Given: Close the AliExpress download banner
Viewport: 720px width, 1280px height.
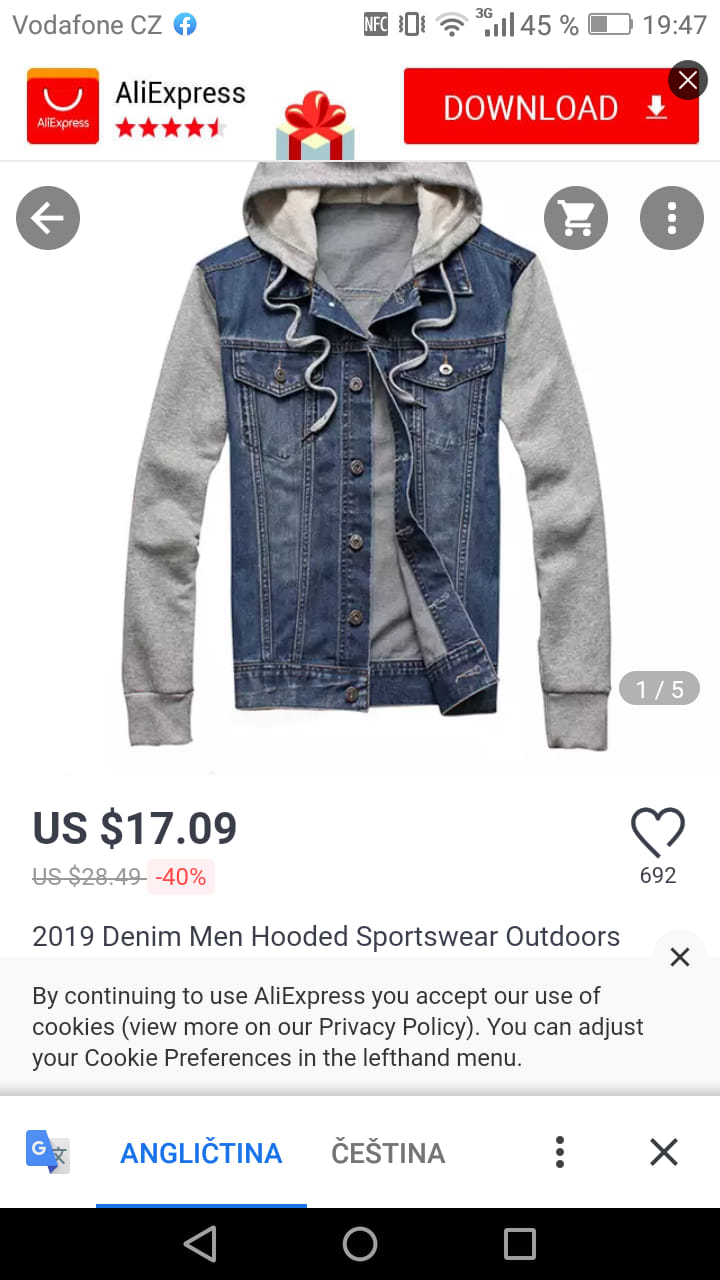Looking at the screenshot, I should pyautogui.click(x=687, y=81).
